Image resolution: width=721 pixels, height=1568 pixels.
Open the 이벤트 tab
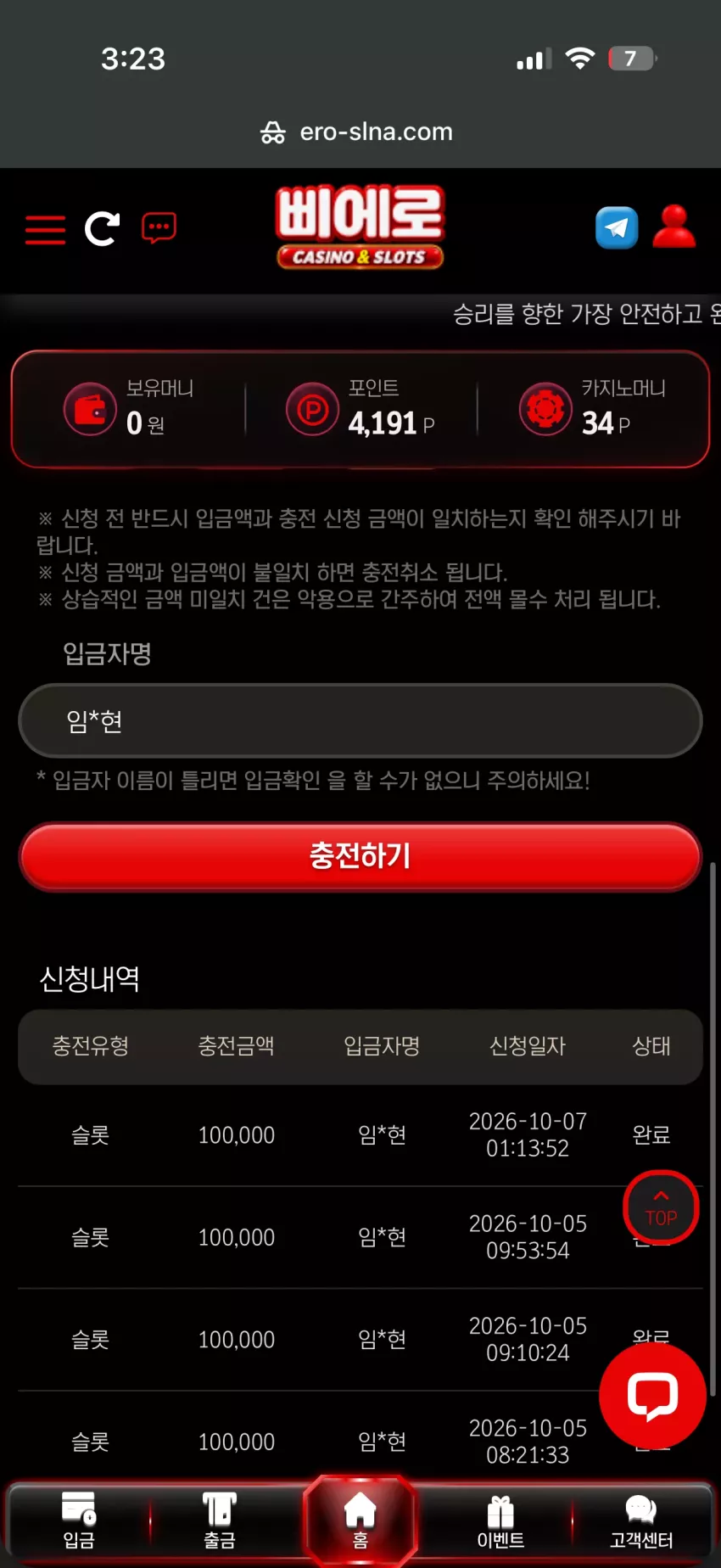pos(500,1521)
